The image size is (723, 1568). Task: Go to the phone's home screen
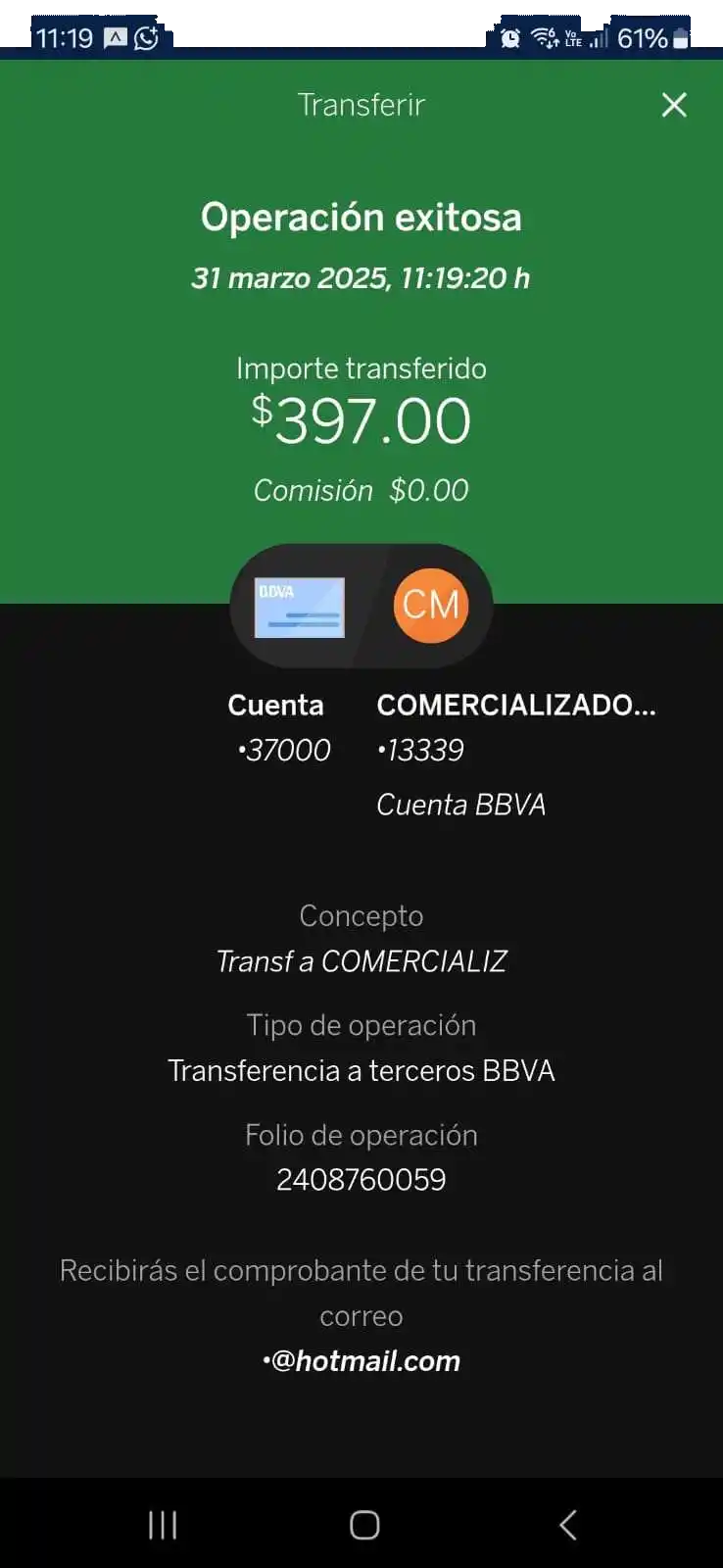coord(364,1525)
